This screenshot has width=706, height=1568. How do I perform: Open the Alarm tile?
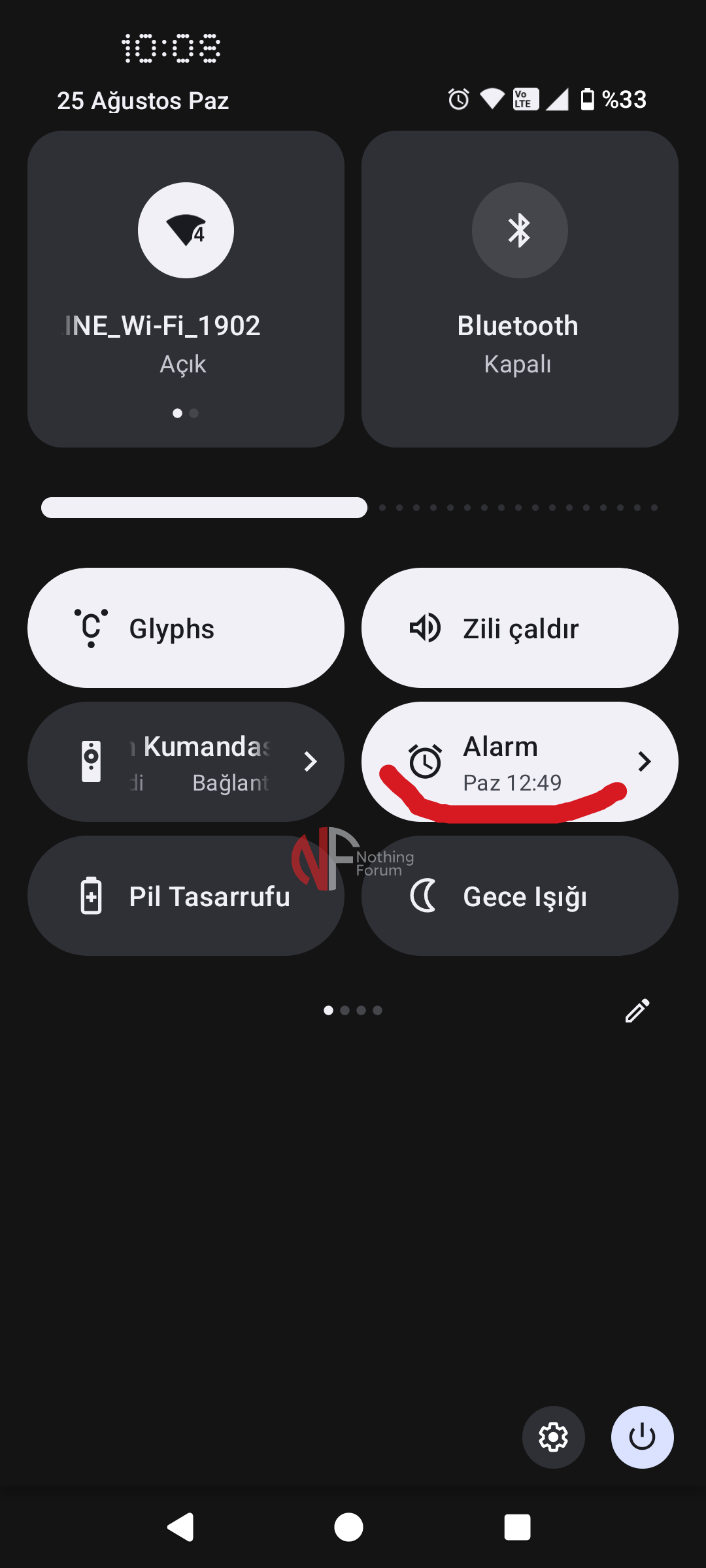520,762
